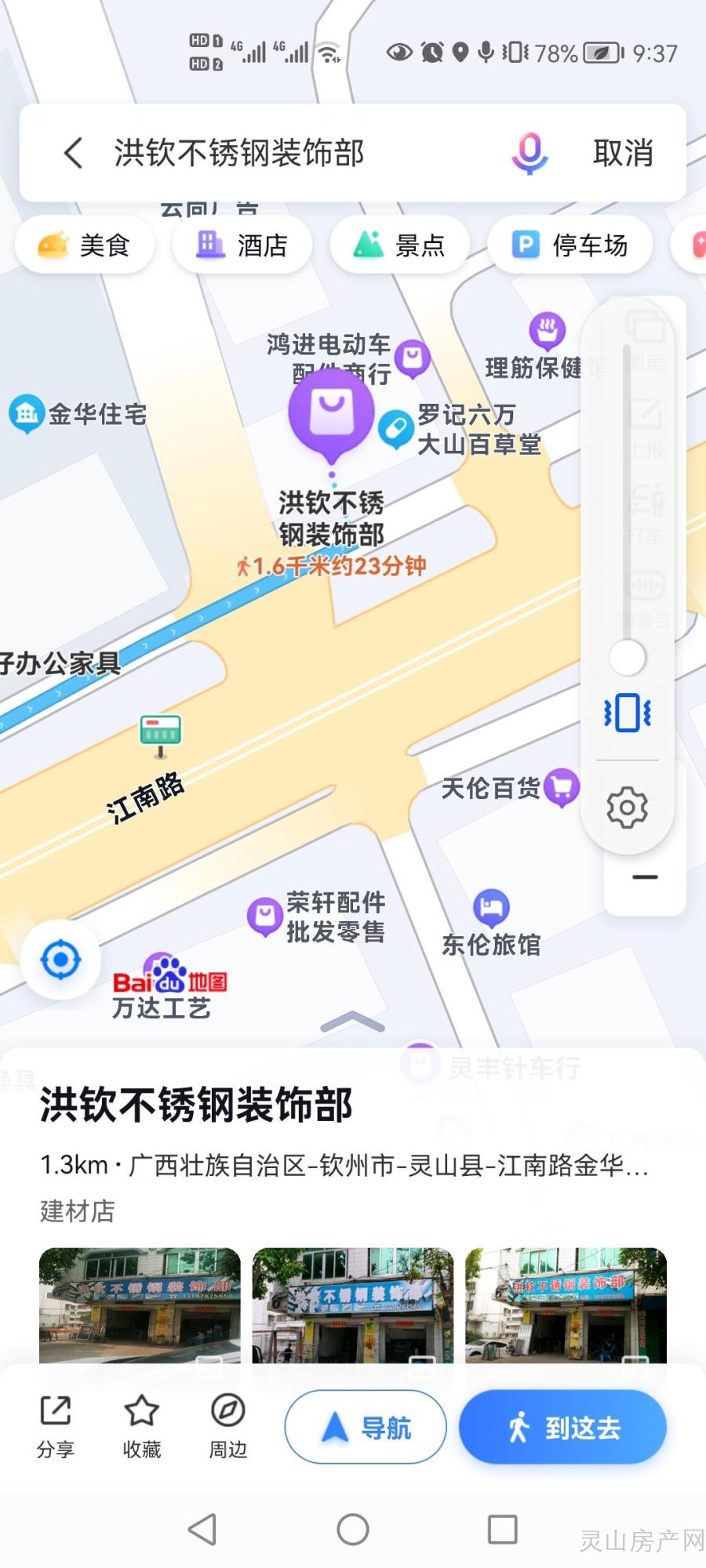Toggle the vibrate mode icon

[x=627, y=713]
